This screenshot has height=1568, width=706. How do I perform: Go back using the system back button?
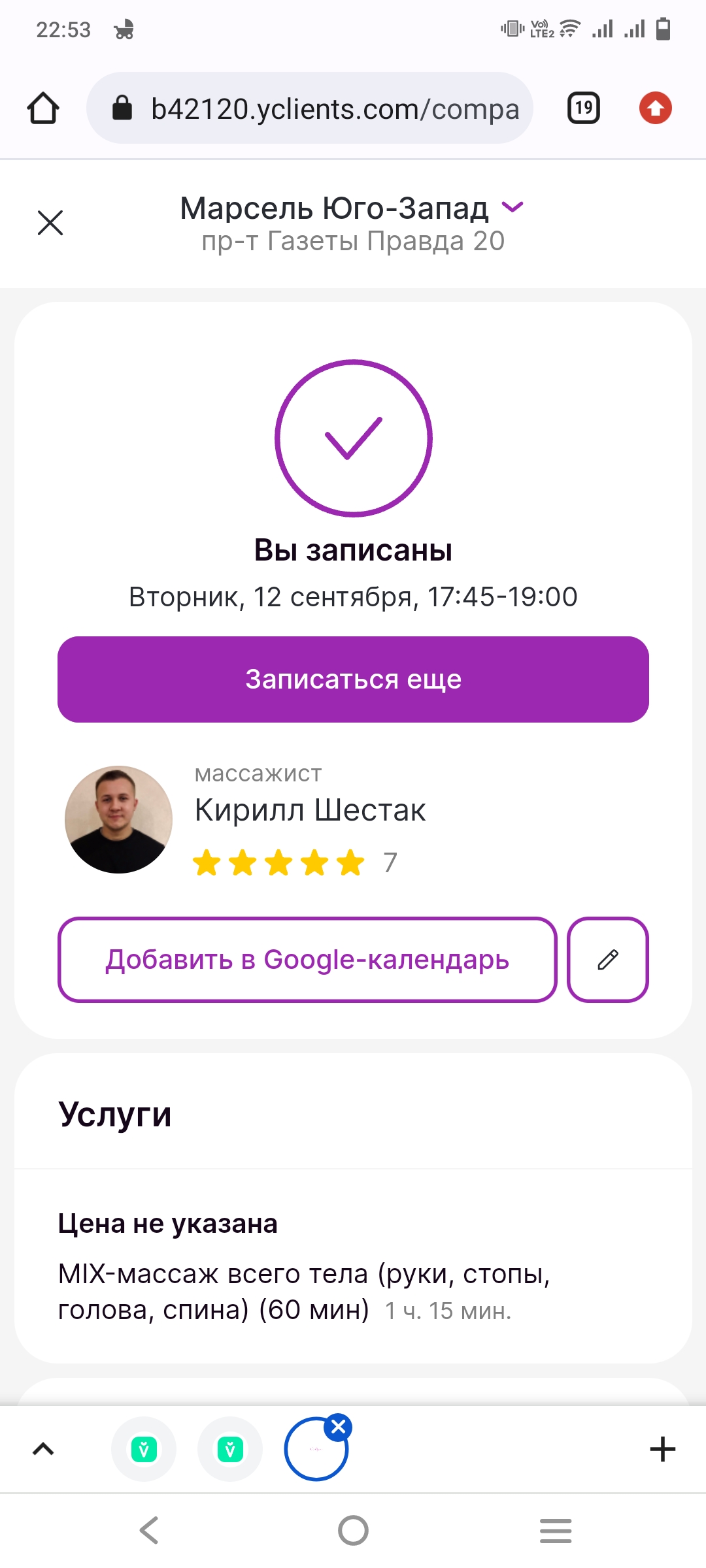pos(149,1530)
